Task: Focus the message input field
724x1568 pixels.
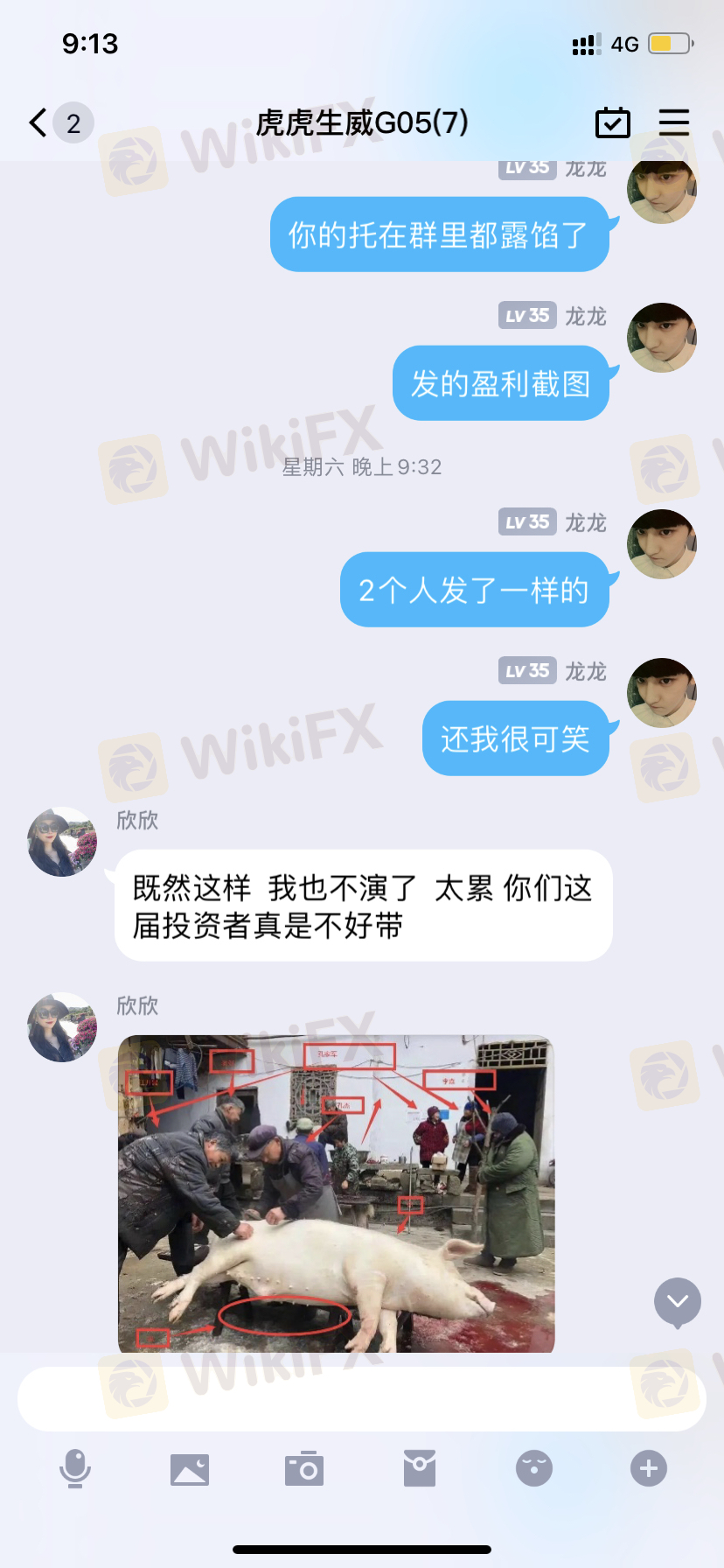Action: click(x=362, y=1399)
